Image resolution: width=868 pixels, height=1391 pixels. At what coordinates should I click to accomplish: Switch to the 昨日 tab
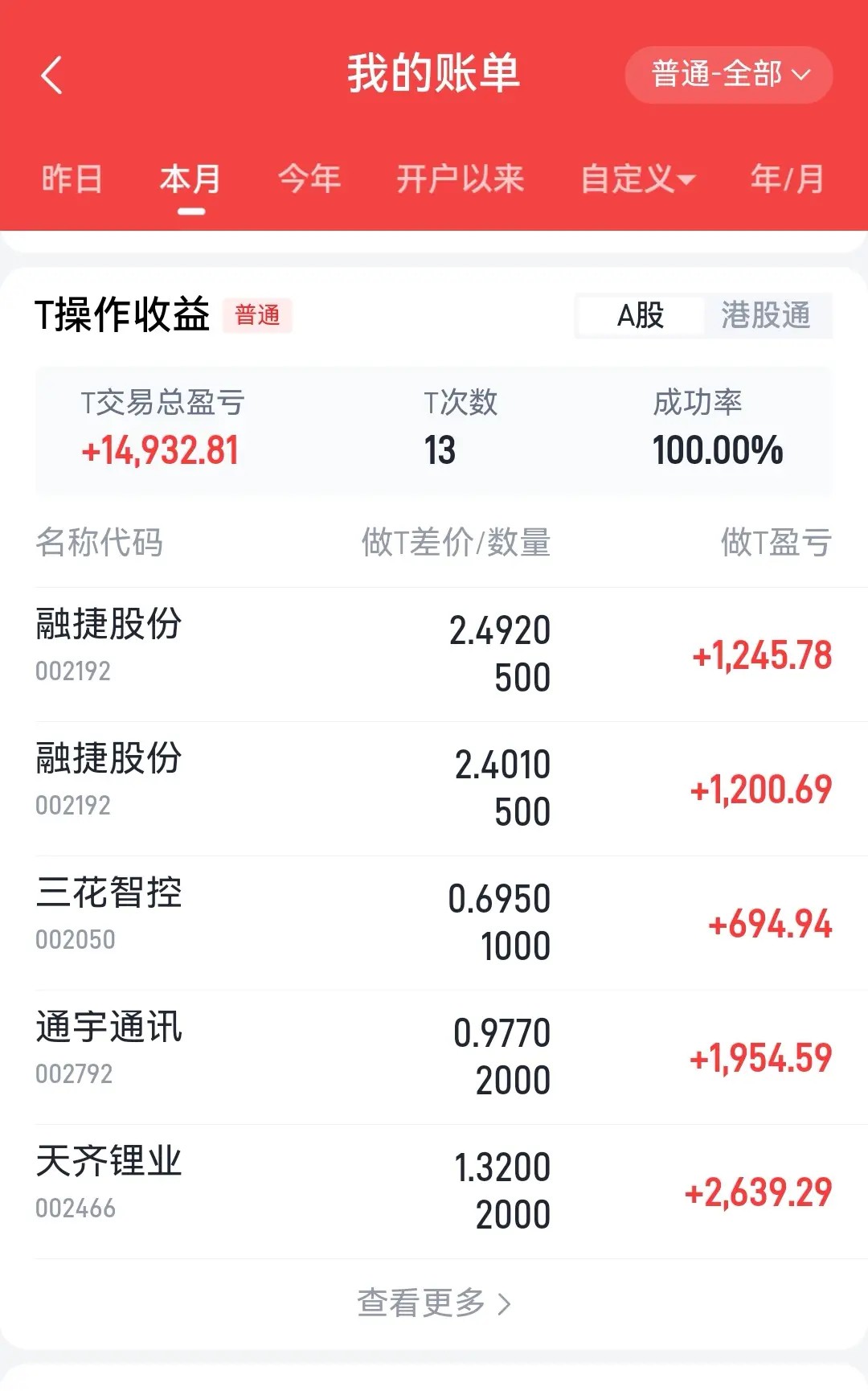[x=72, y=178]
